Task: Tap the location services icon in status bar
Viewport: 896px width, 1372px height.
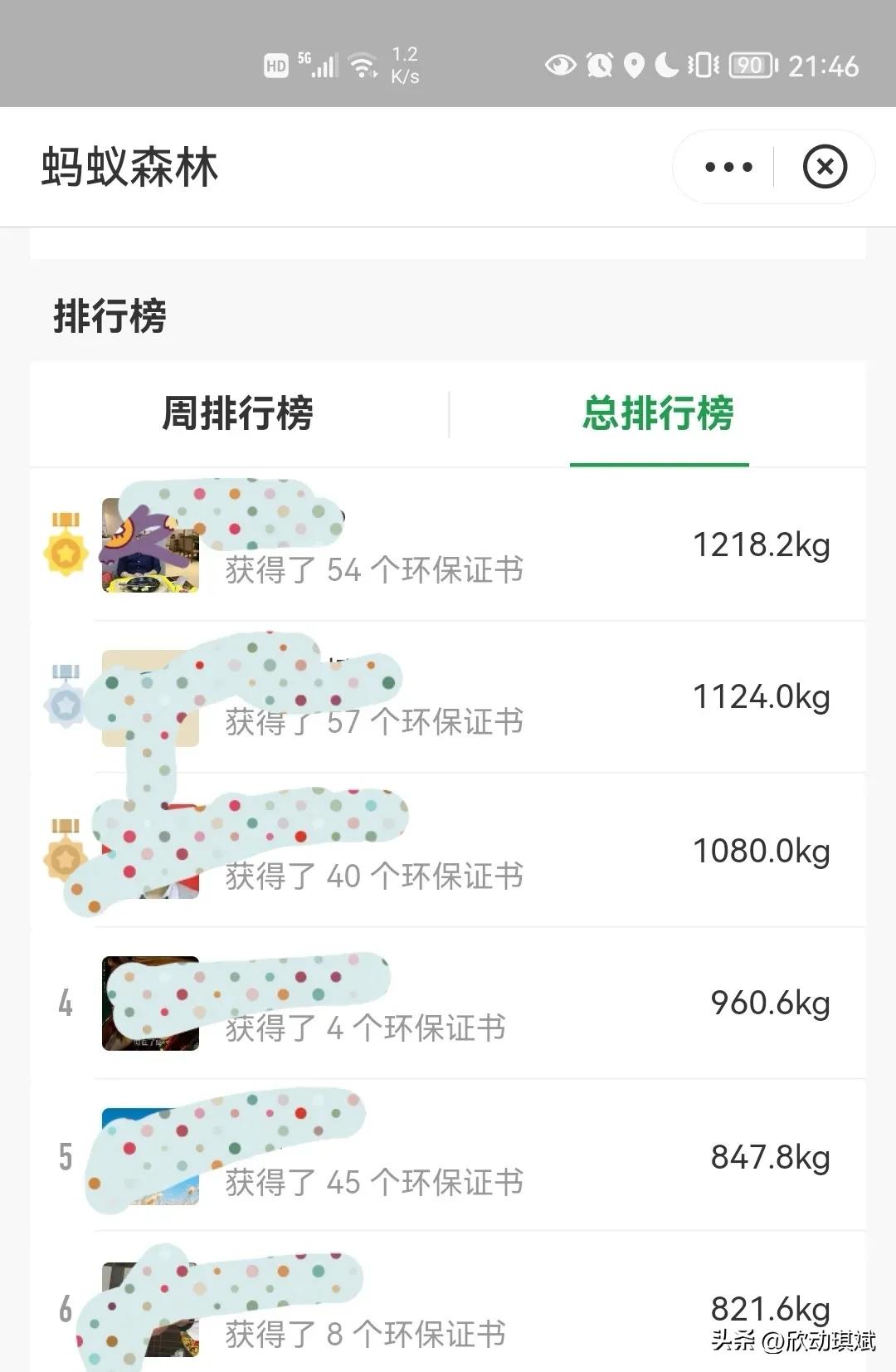Action: [632, 64]
